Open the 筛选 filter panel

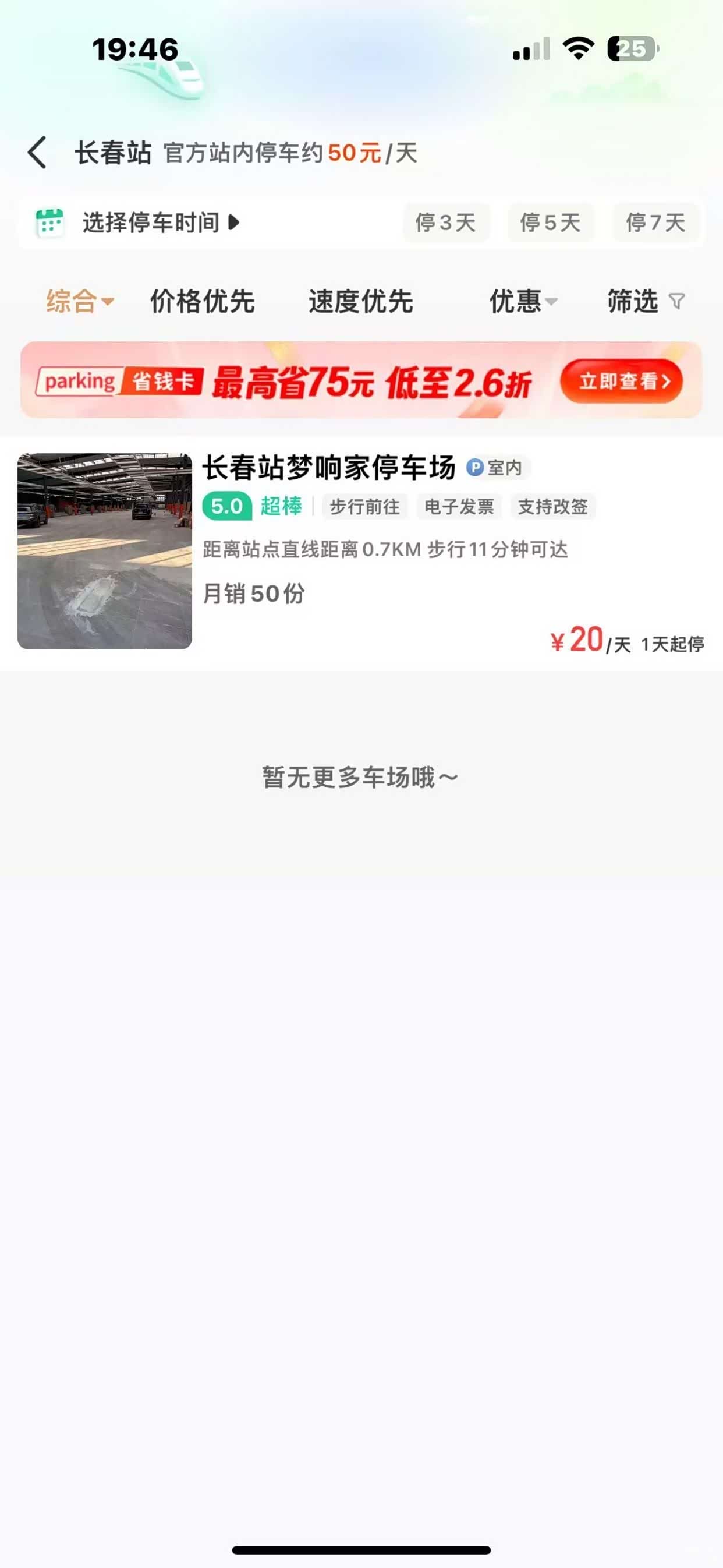click(x=645, y=301)
